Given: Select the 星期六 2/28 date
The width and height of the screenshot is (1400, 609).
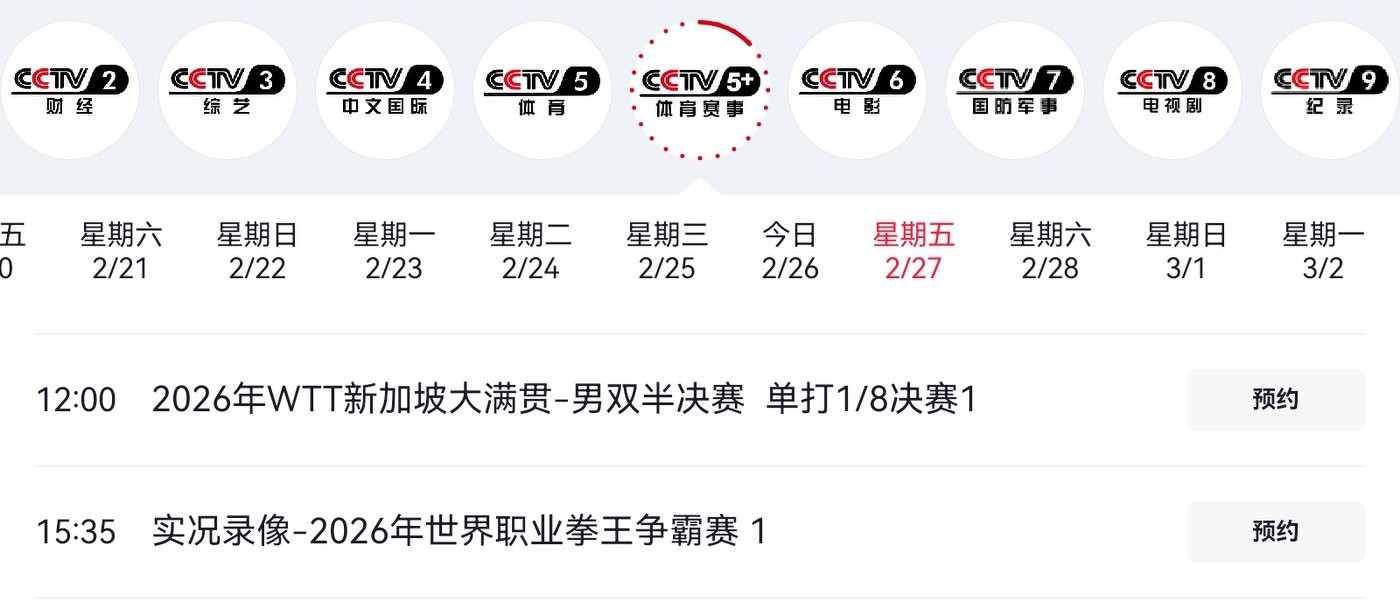Looking at the screenshot, I should tap(1050, 251).
